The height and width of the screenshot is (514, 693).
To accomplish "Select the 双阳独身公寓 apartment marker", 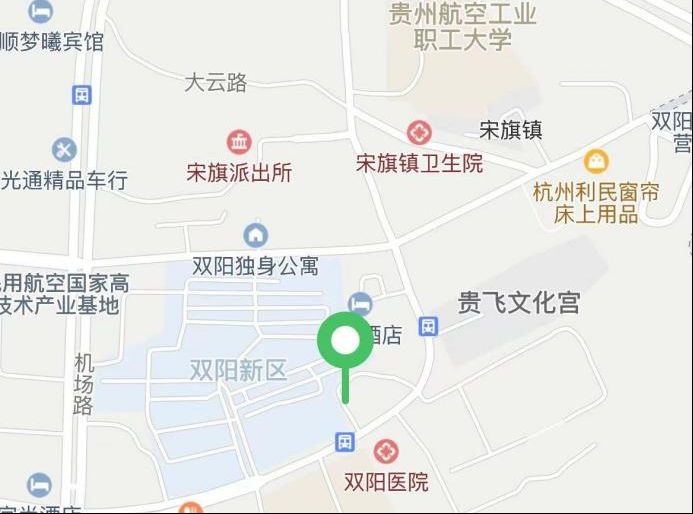I will (x=256, y=236).
